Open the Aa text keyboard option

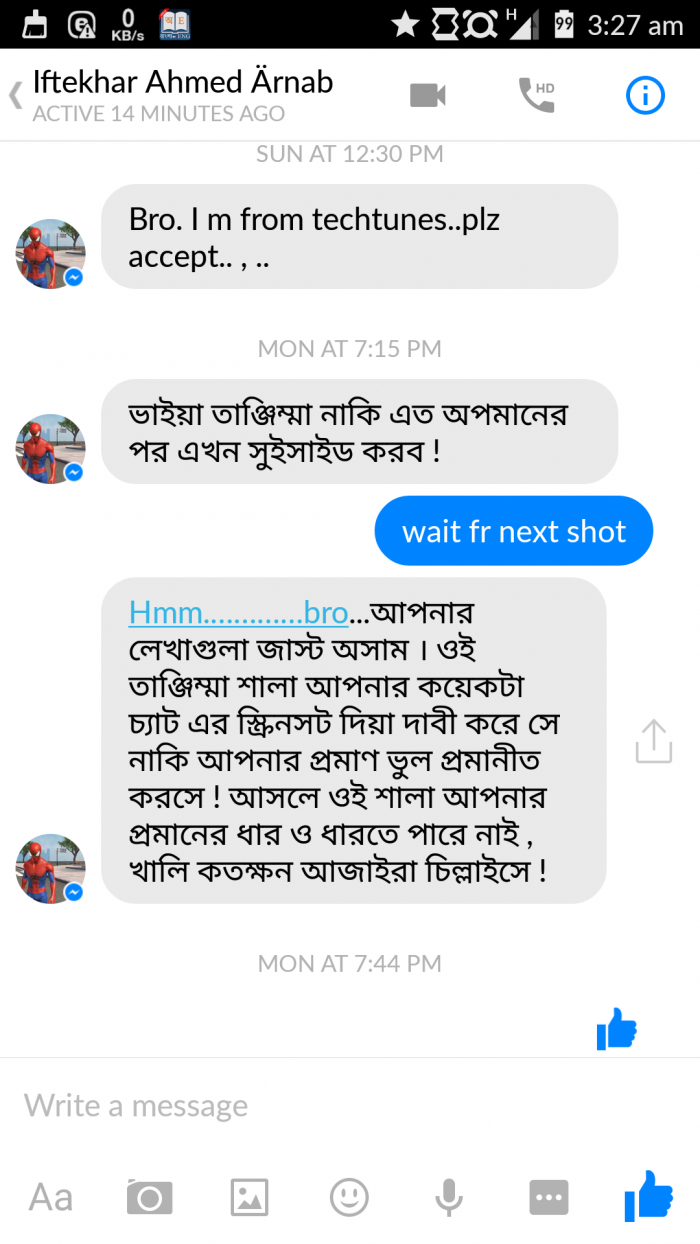[x=50, y=1197]
